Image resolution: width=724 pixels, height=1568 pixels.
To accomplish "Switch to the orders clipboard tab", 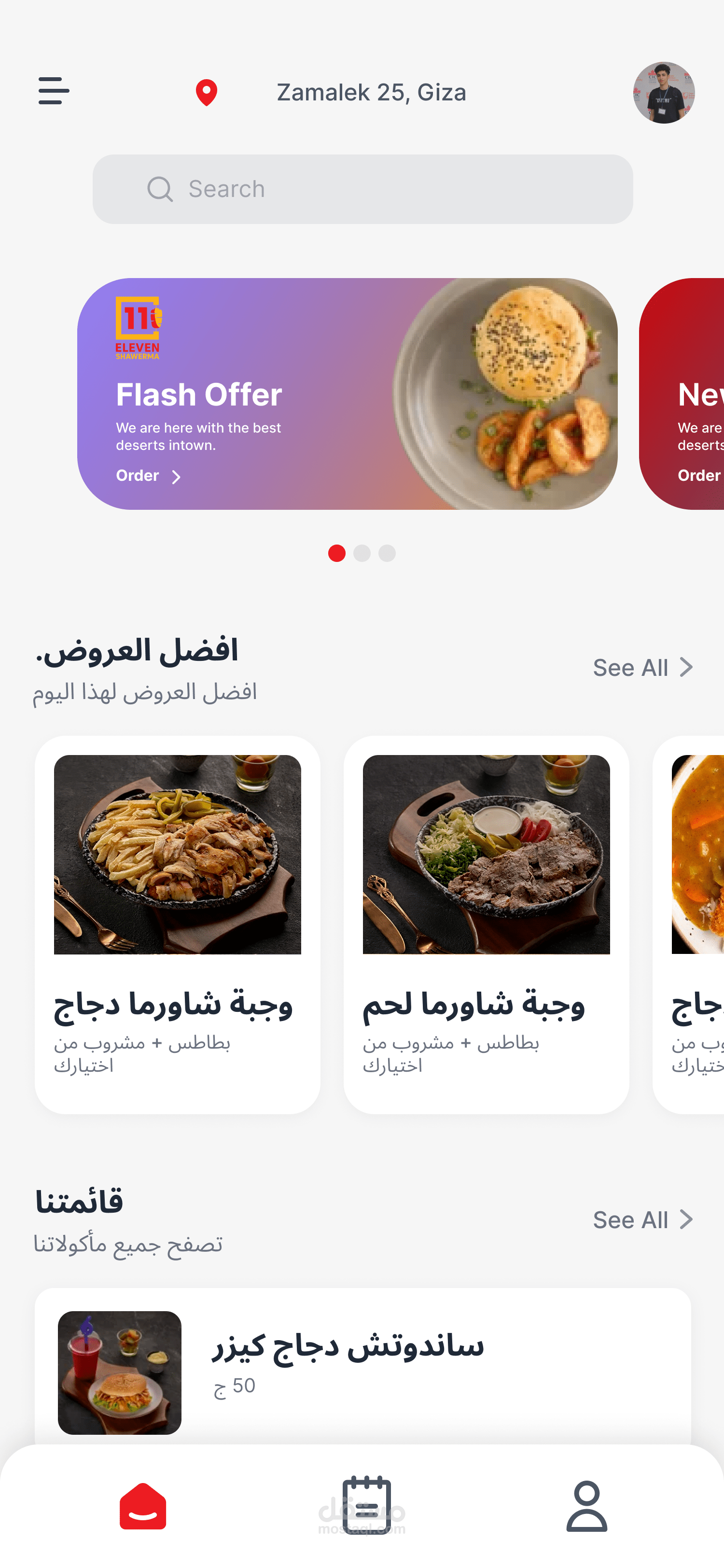I will (x=366, y=1505).
